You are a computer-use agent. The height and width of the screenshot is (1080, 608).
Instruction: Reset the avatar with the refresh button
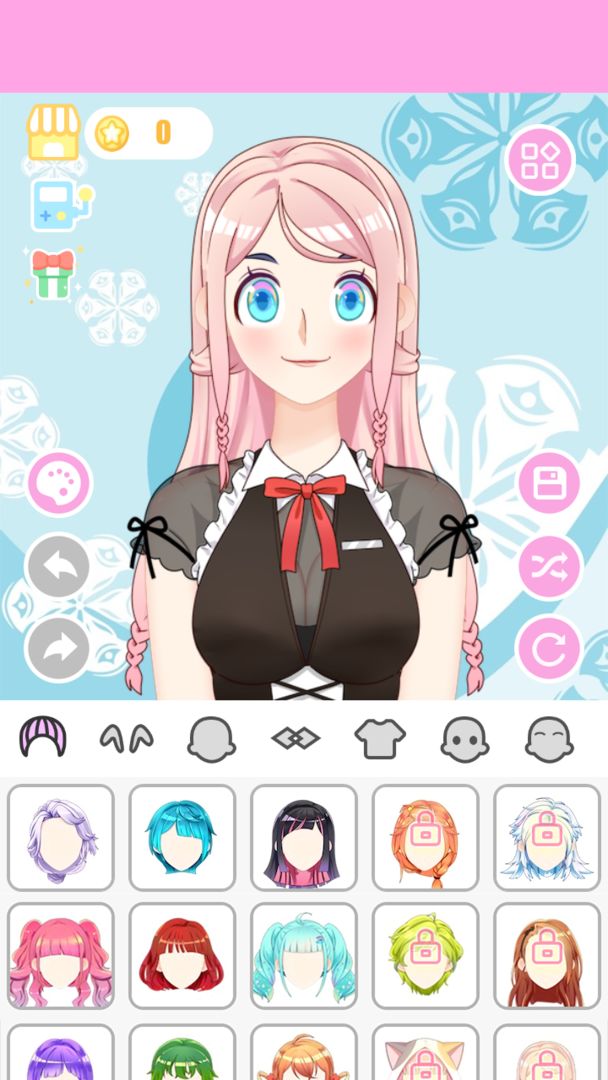(x=549, y=649)
